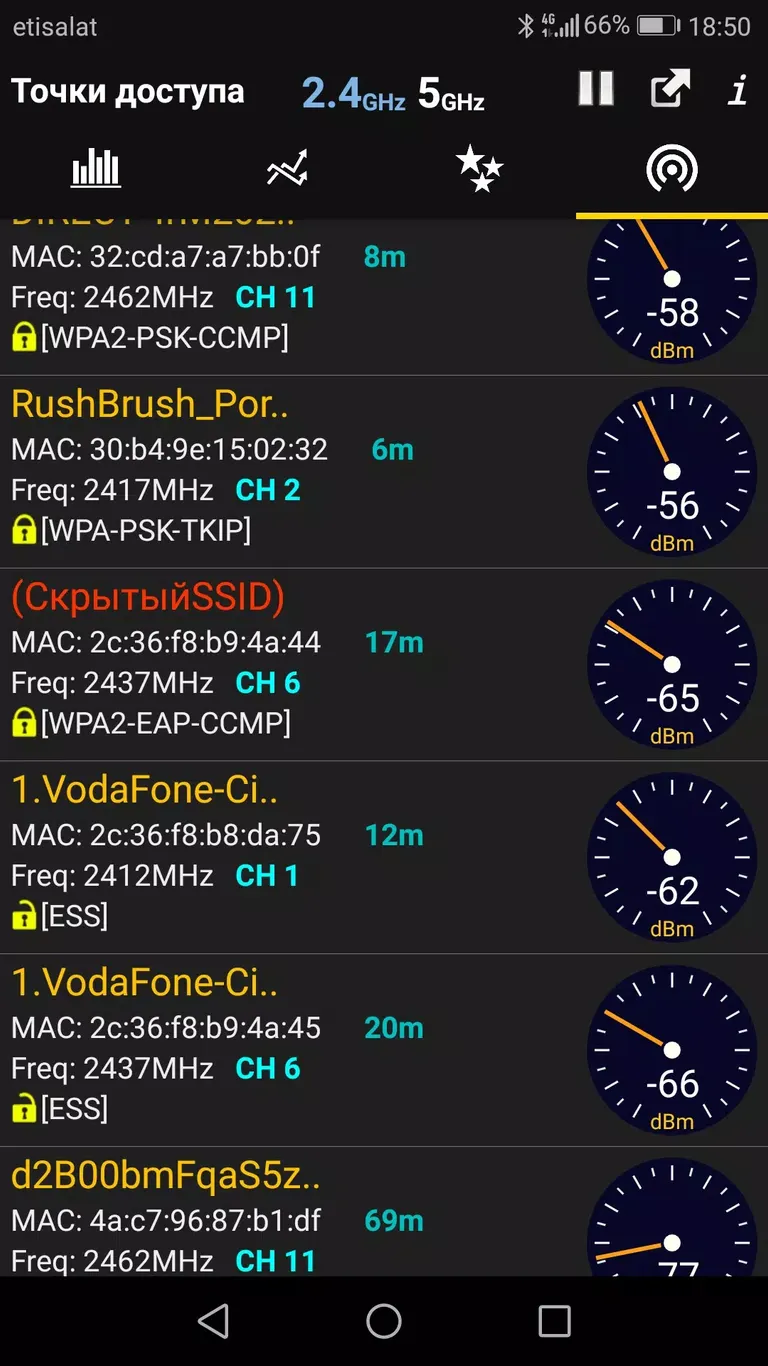Switch to the access points tab (radar icon)
The width and height of the screenshot is (768, 1366).
point(670,168)
